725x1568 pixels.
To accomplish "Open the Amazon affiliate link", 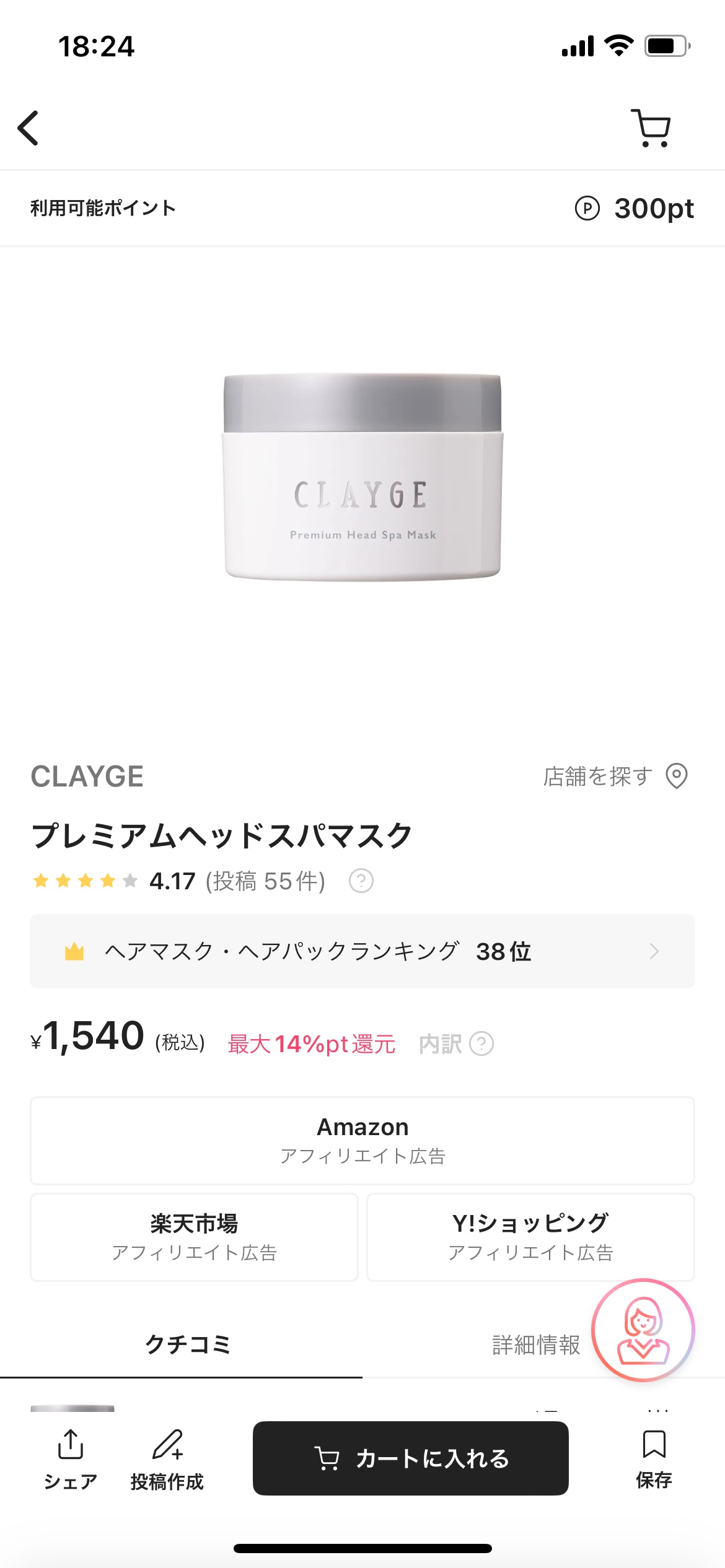I will pyautogui.click(x=362, y=1140).
